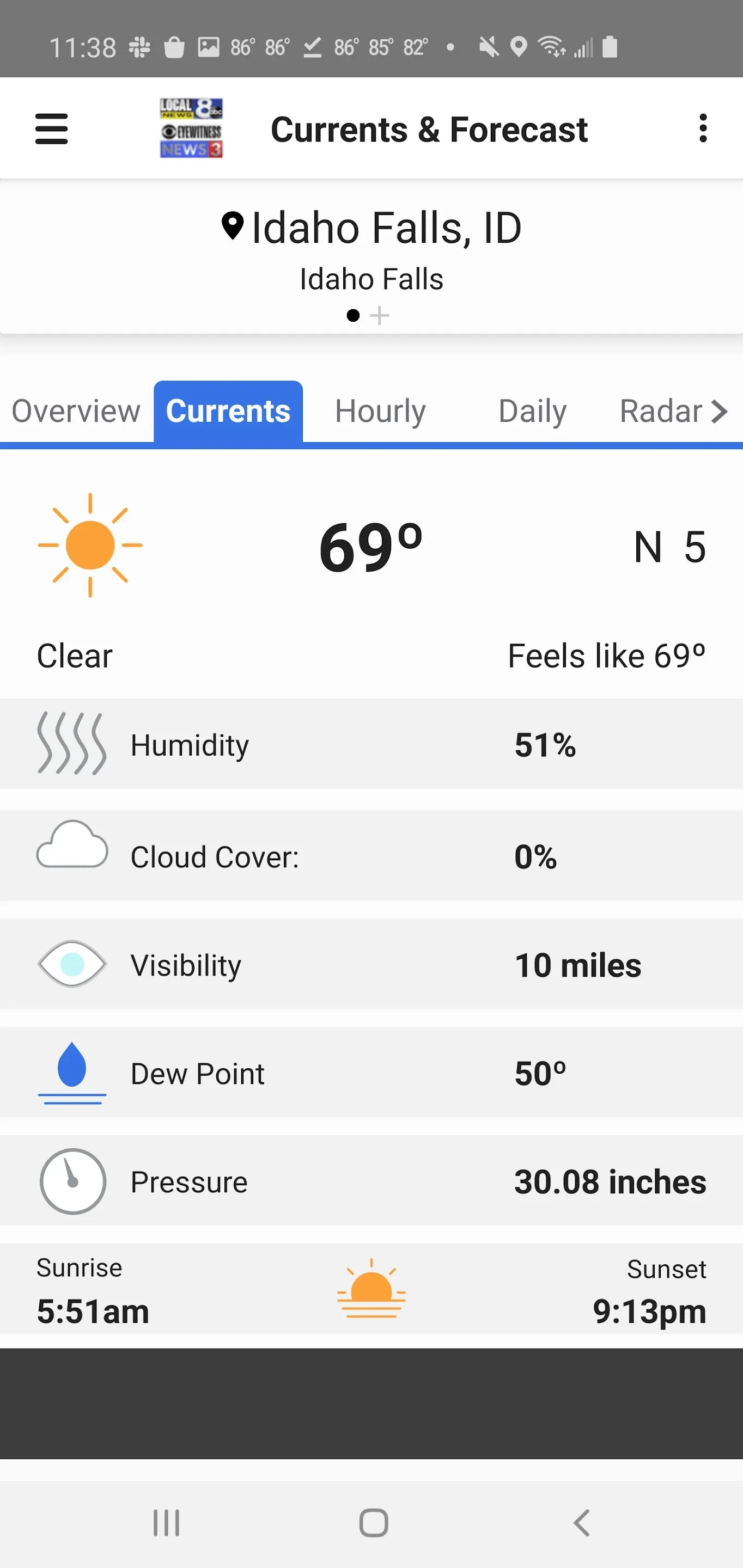Viewport: 743px width, 1568px height.
Task: Open the hamburger navigation menu
Action: 51,128
